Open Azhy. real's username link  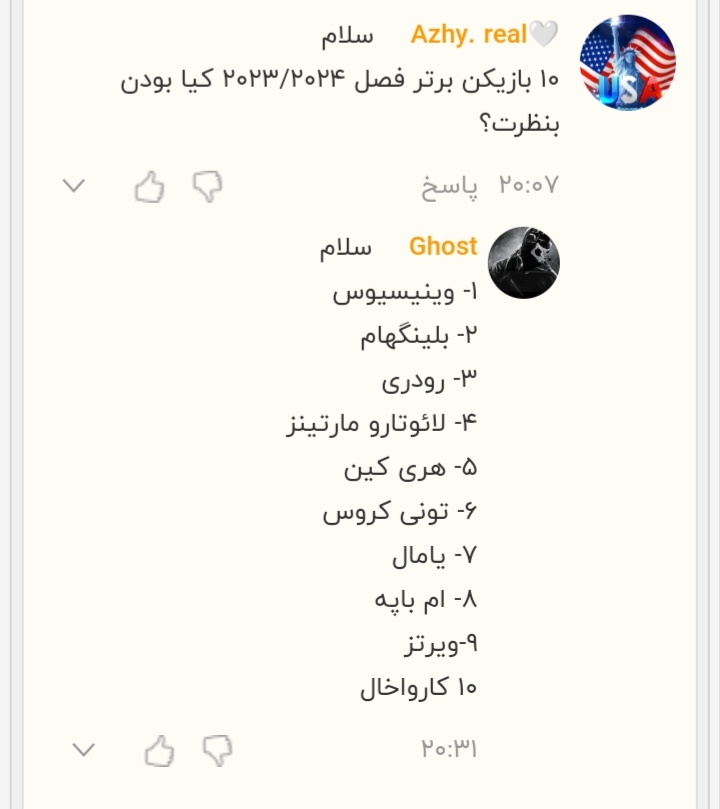coord(468,35)
